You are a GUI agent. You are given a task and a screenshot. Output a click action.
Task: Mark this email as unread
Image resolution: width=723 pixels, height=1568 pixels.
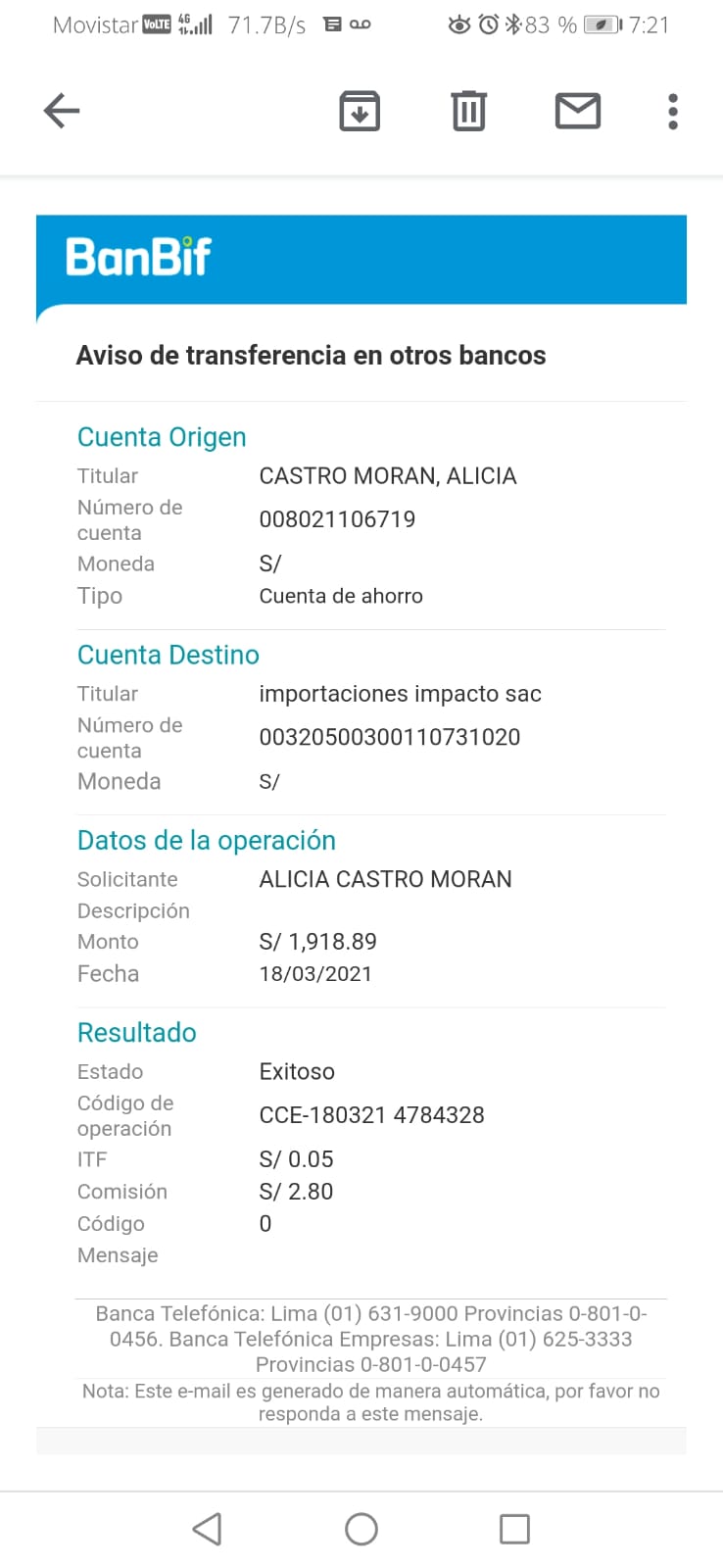(577, 111)
